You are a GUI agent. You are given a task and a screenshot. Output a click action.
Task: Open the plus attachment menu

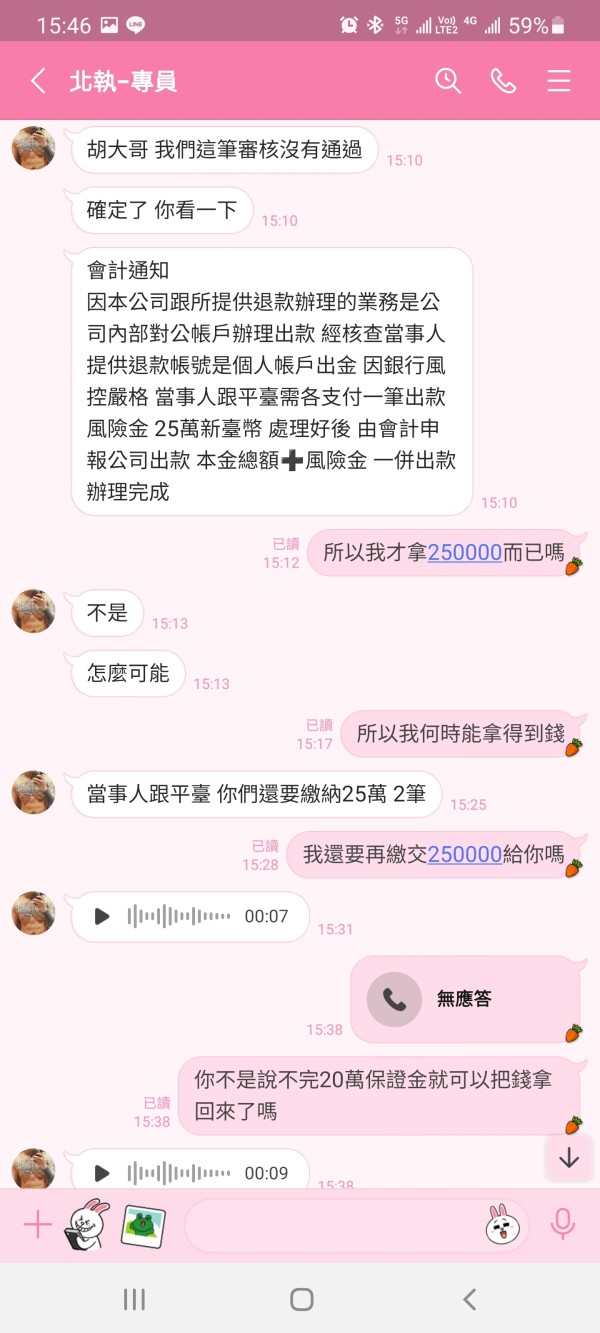[37, 1224]
